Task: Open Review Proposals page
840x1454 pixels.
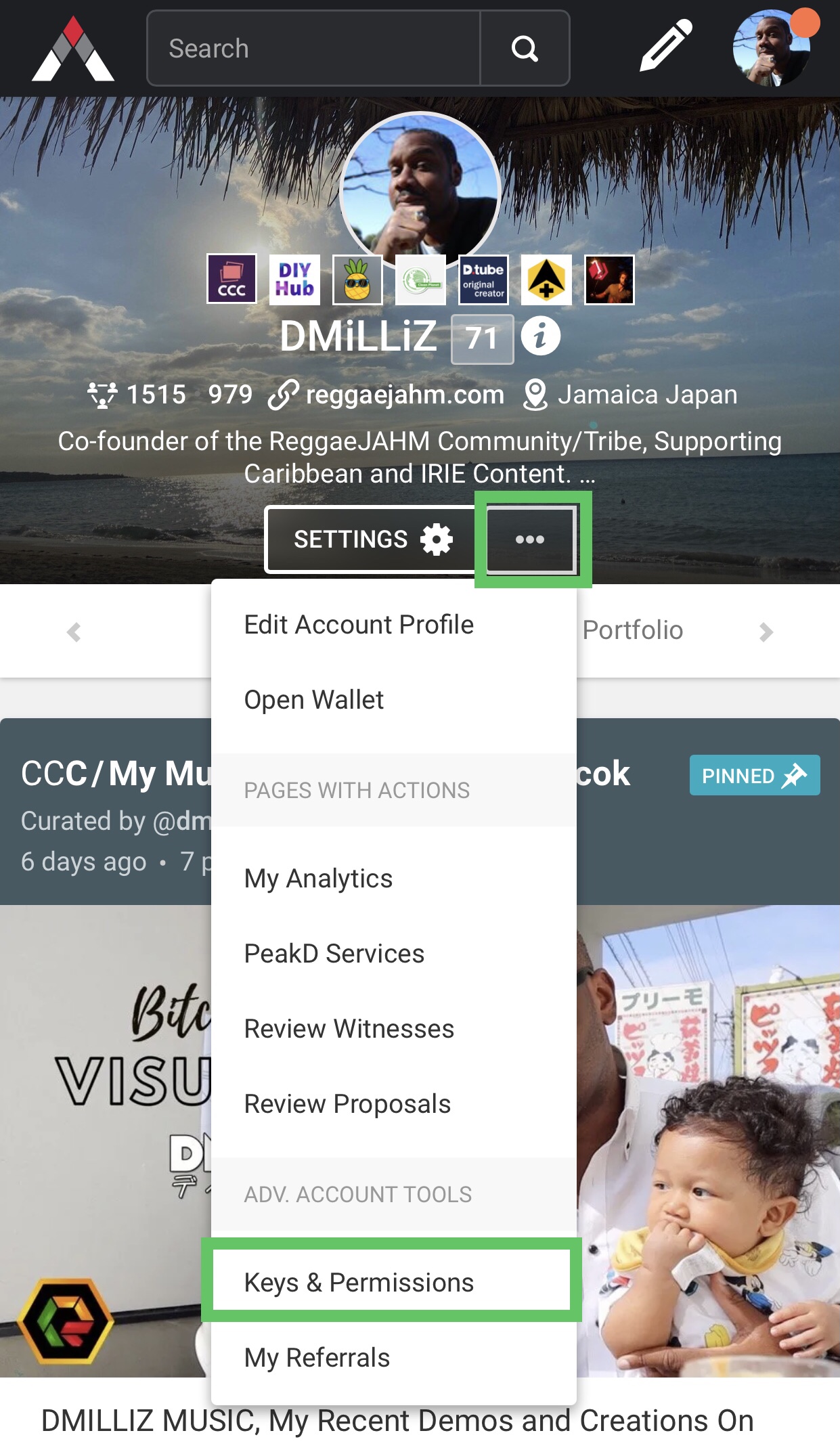Action: tap(347, 1104)
